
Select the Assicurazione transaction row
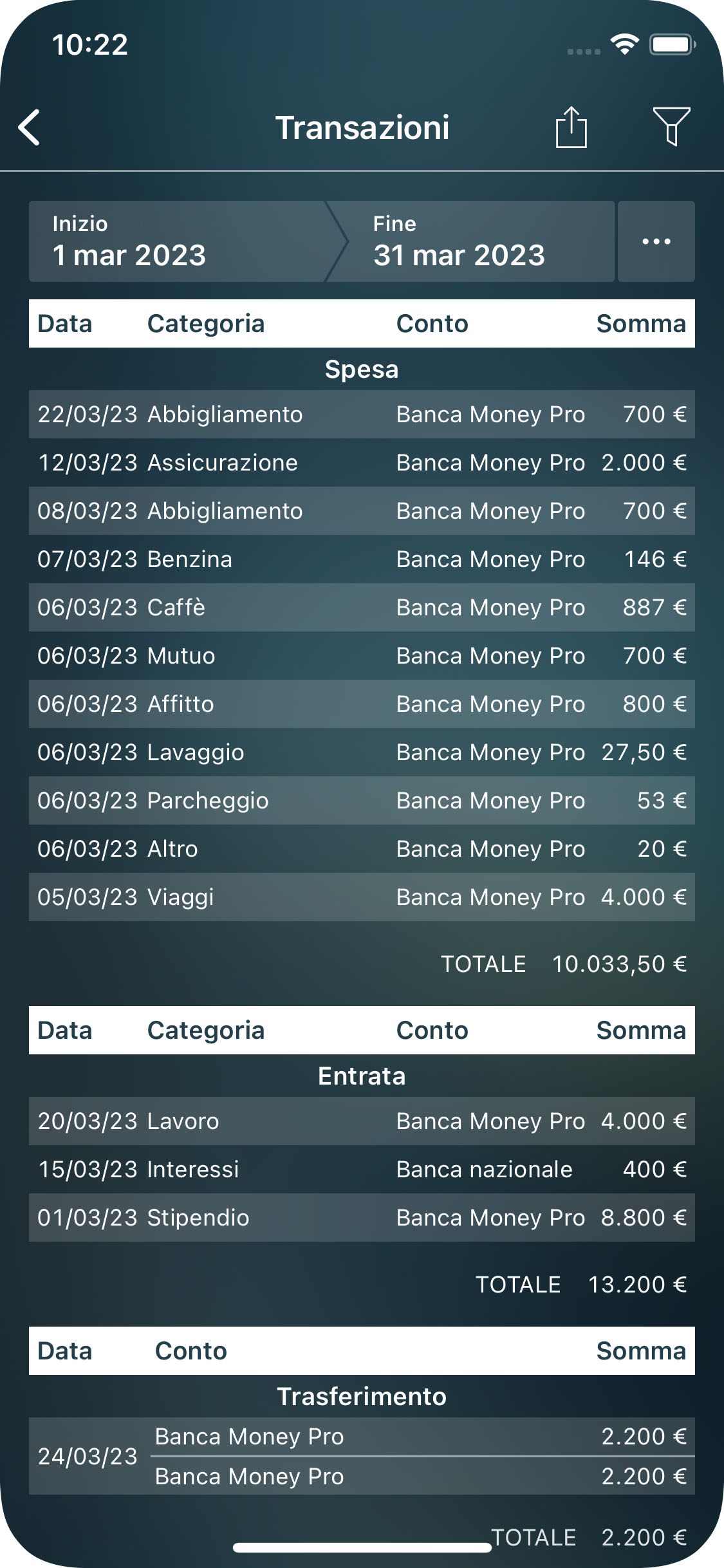(x=362, y=463)
